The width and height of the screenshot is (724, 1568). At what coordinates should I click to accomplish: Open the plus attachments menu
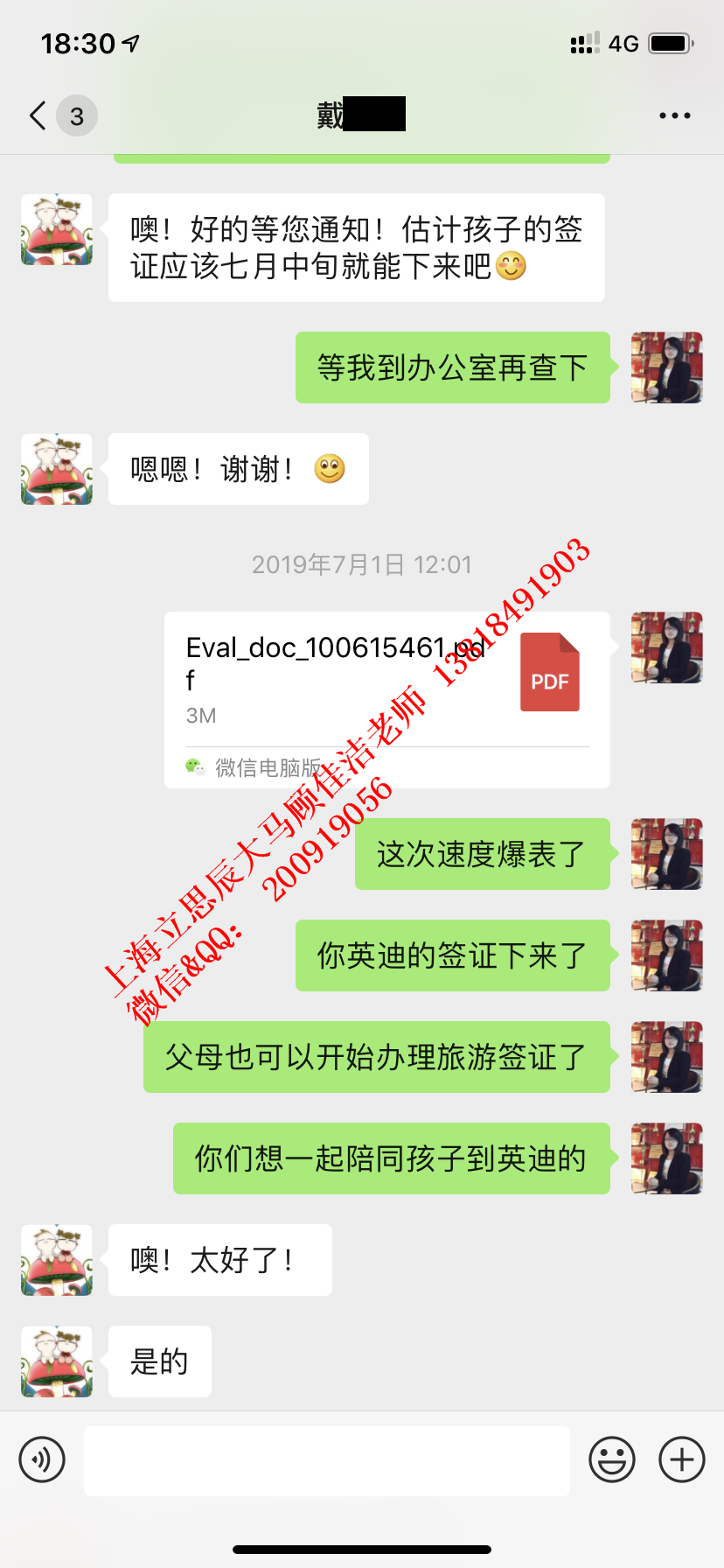pyautogui.click(x=682, y=1459)
